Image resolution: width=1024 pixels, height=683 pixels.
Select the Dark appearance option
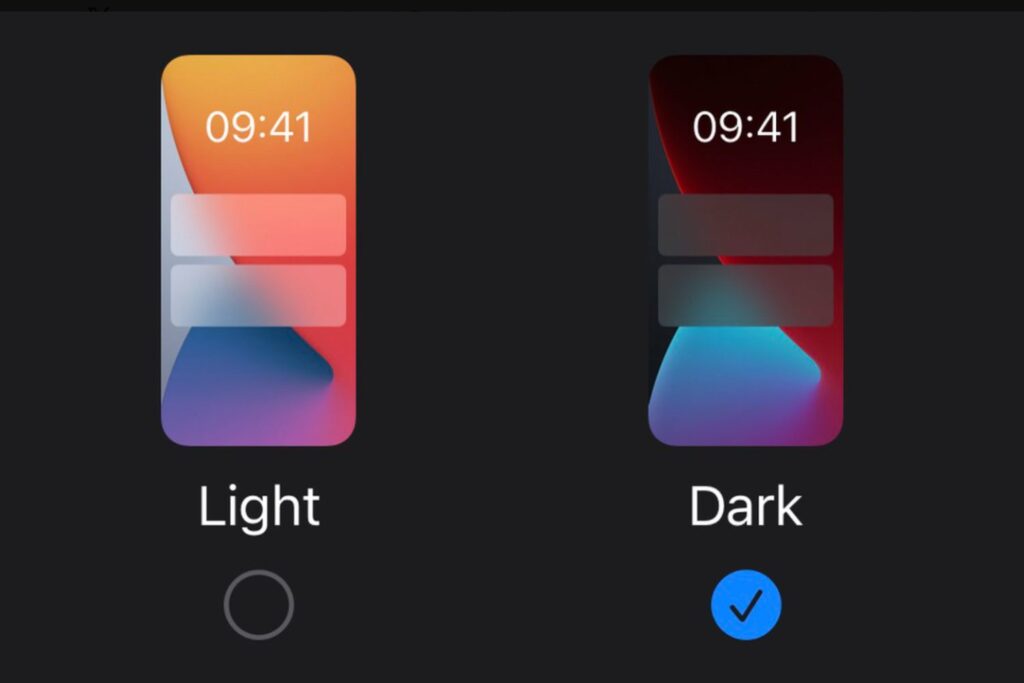click(746, 604)
